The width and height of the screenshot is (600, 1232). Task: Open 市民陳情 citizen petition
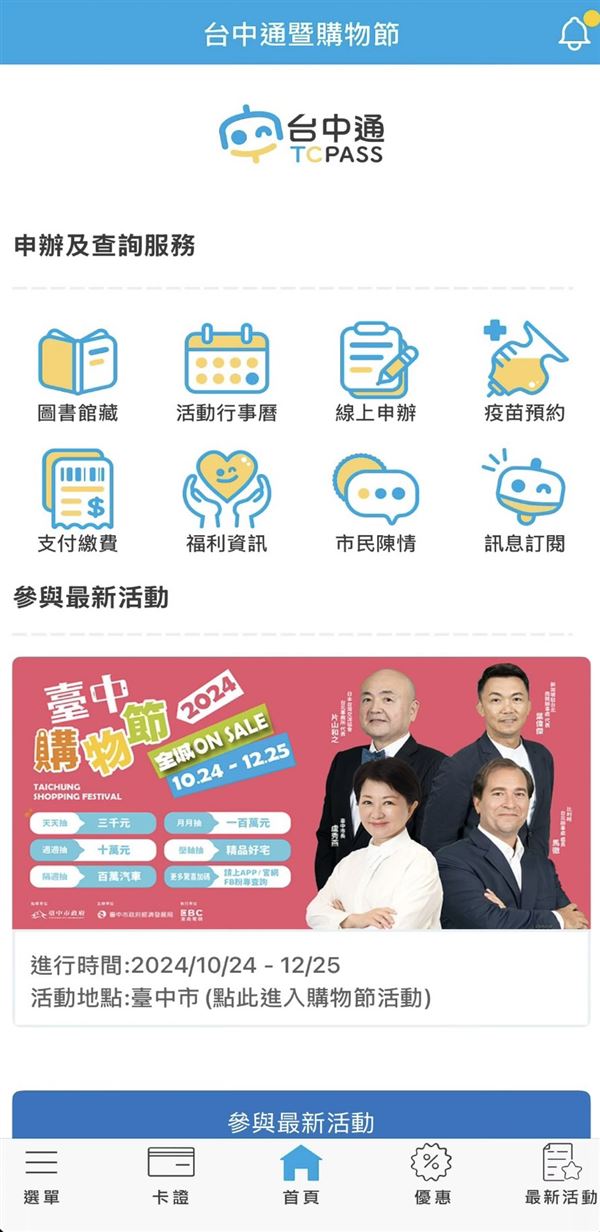pyautogui.click(x=376, y=502)
